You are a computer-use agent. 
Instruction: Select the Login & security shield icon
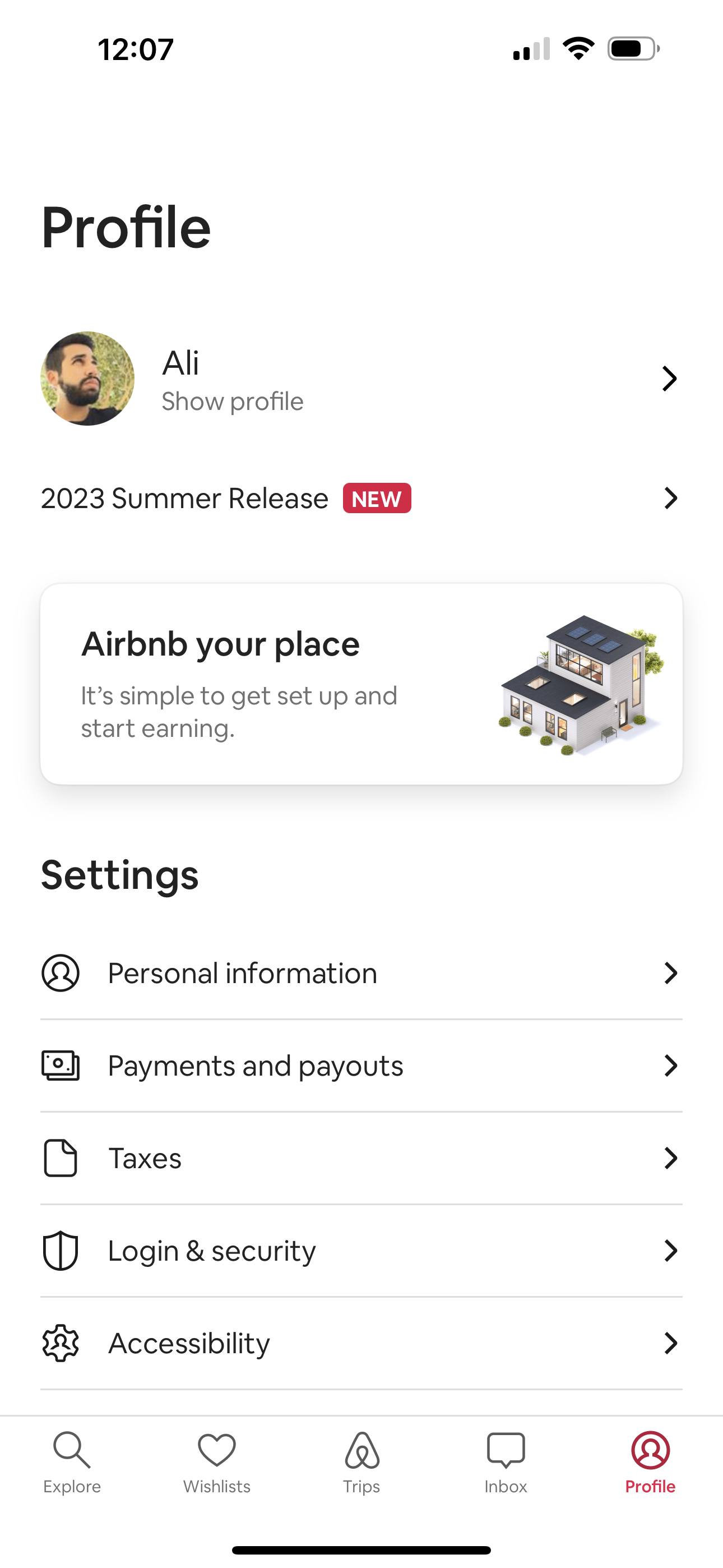(x=59, y=1251)
